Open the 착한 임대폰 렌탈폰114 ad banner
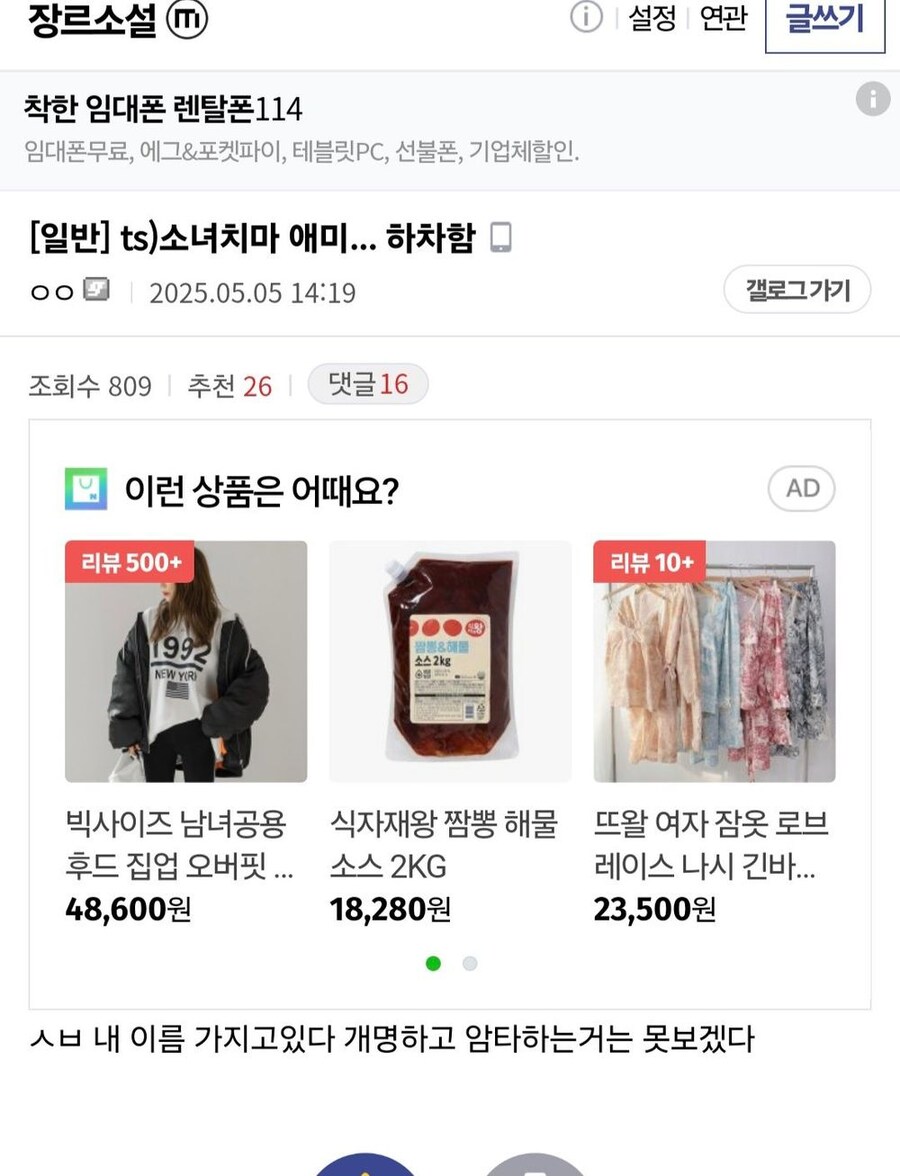The image size is (900, 1176). point(300,128)
